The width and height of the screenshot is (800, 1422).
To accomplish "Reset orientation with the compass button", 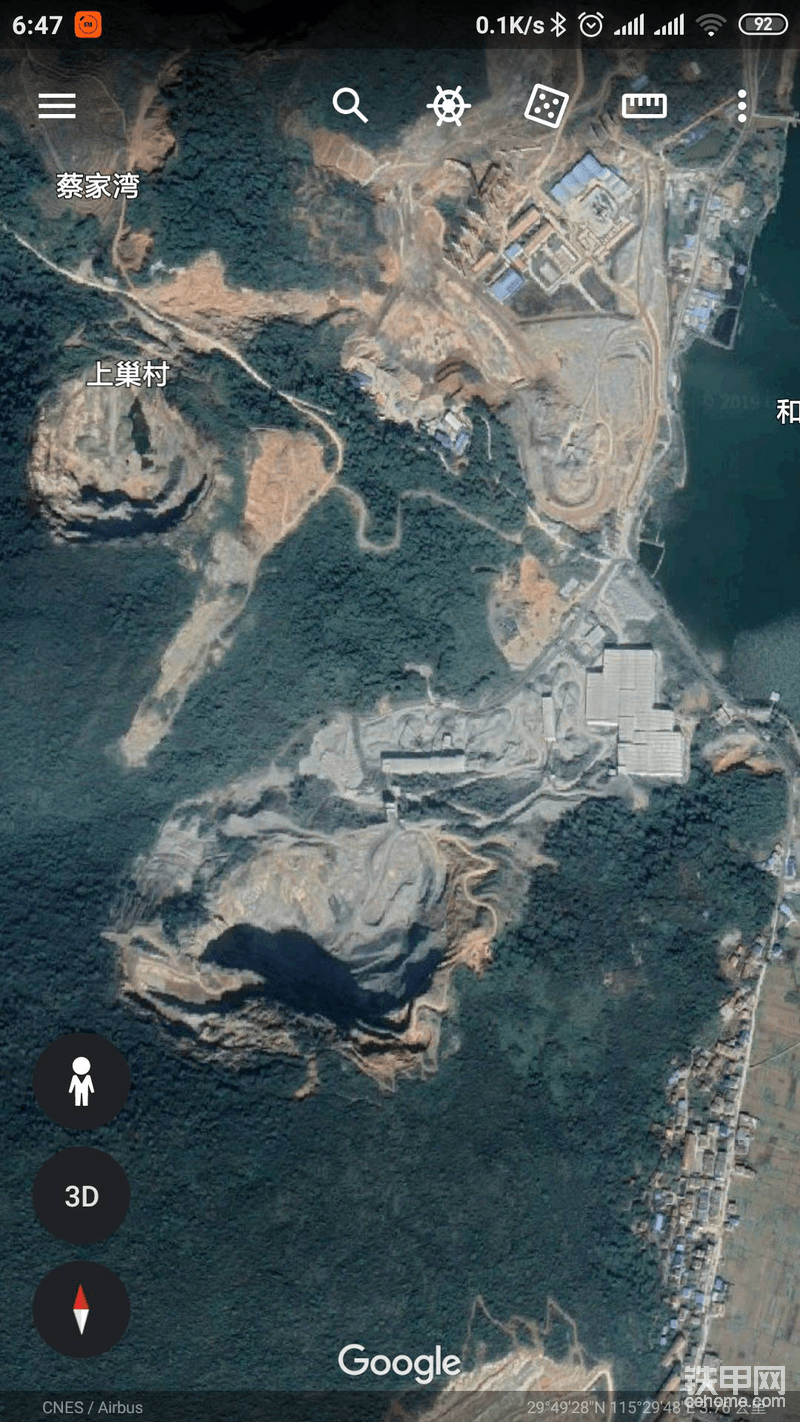I will click(82, 1309).
